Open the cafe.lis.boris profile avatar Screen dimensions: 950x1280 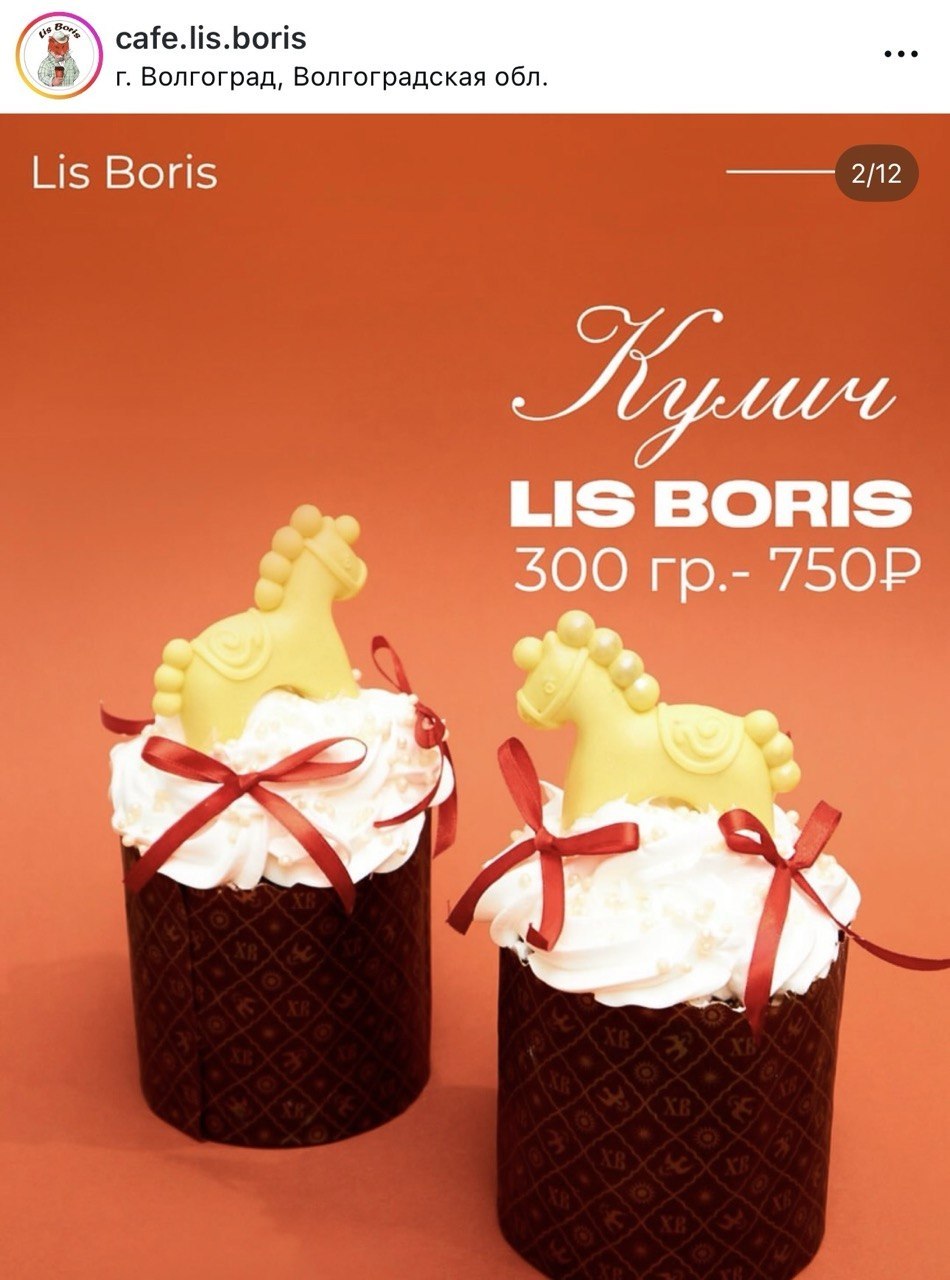59,56
